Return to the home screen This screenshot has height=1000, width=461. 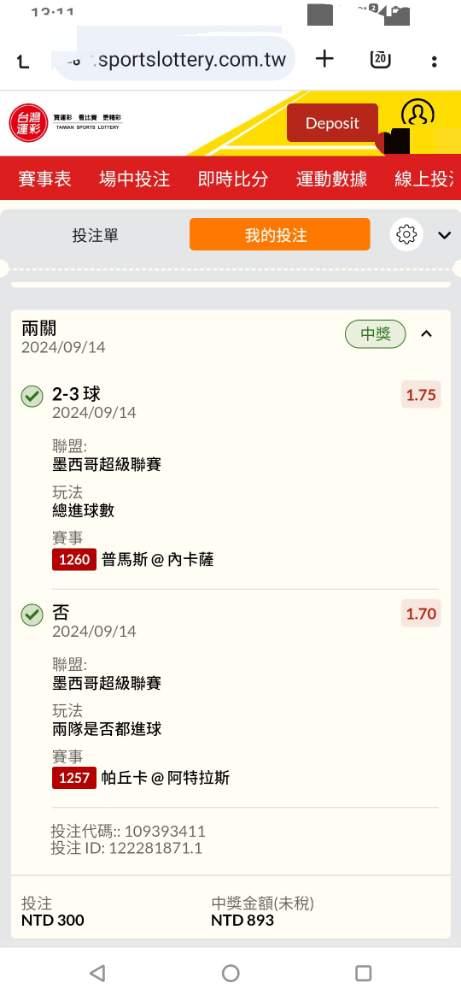pos(231,973)
